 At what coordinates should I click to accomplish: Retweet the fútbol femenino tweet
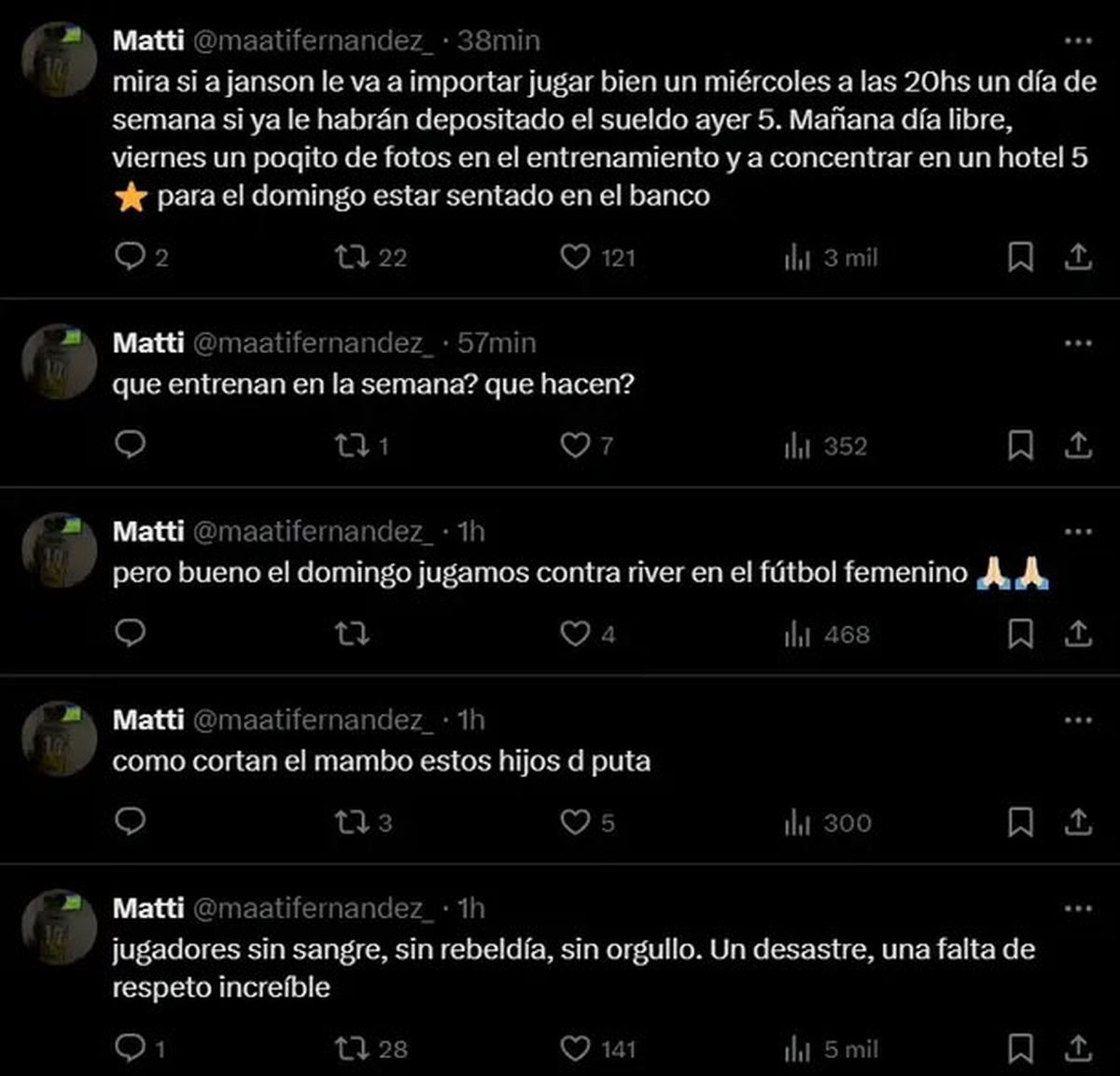pyautogui.click(x=352, y=634)
